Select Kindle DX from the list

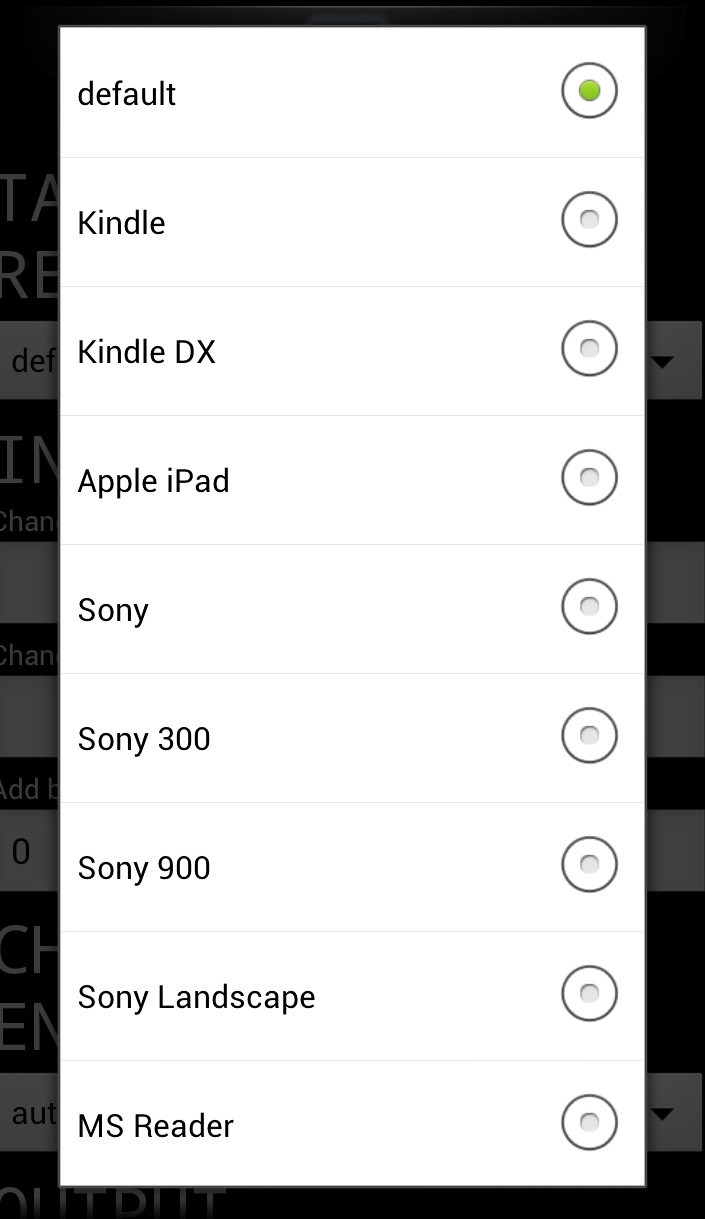tap(589, 350)
